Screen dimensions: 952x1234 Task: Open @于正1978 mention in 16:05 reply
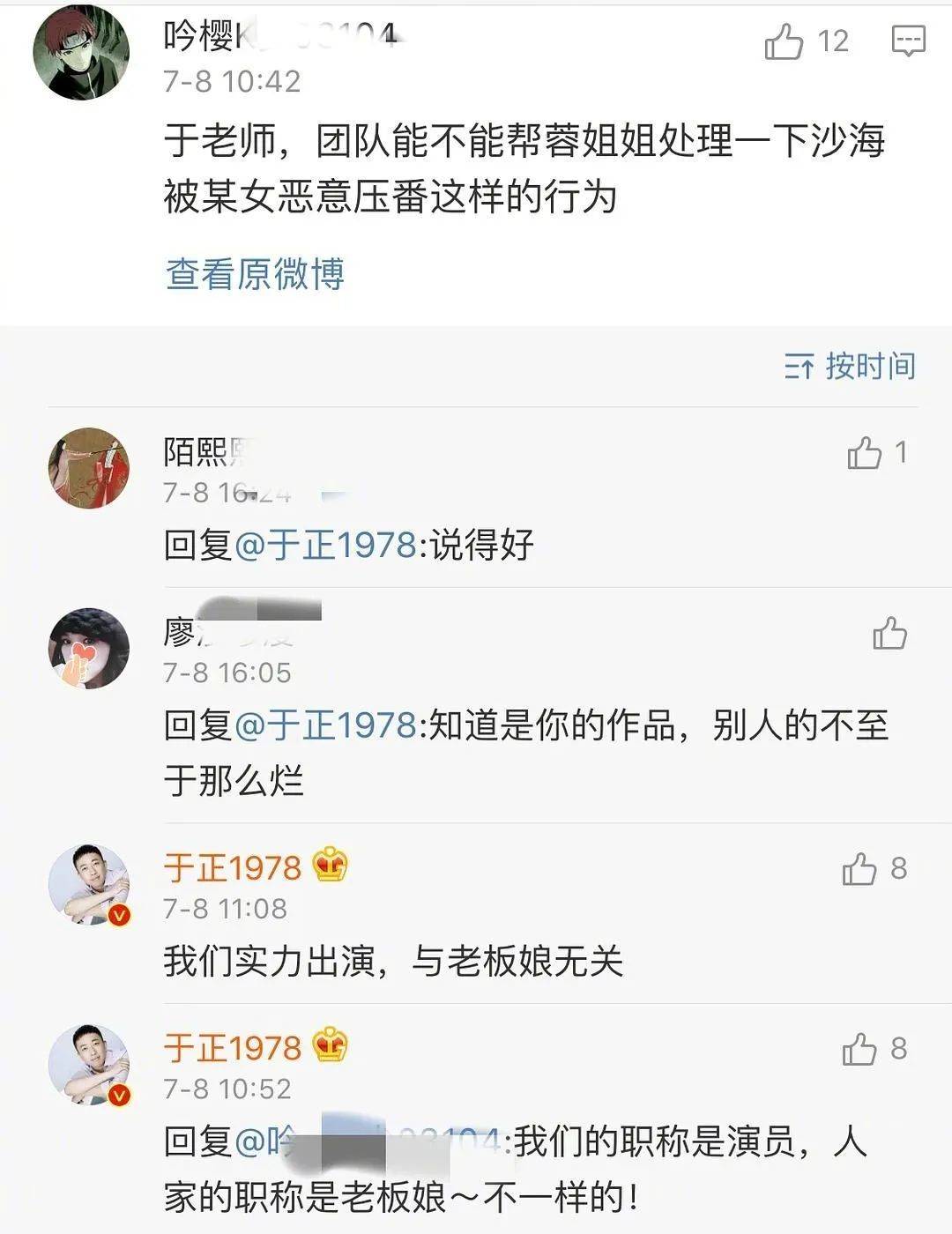coord(325,725)
